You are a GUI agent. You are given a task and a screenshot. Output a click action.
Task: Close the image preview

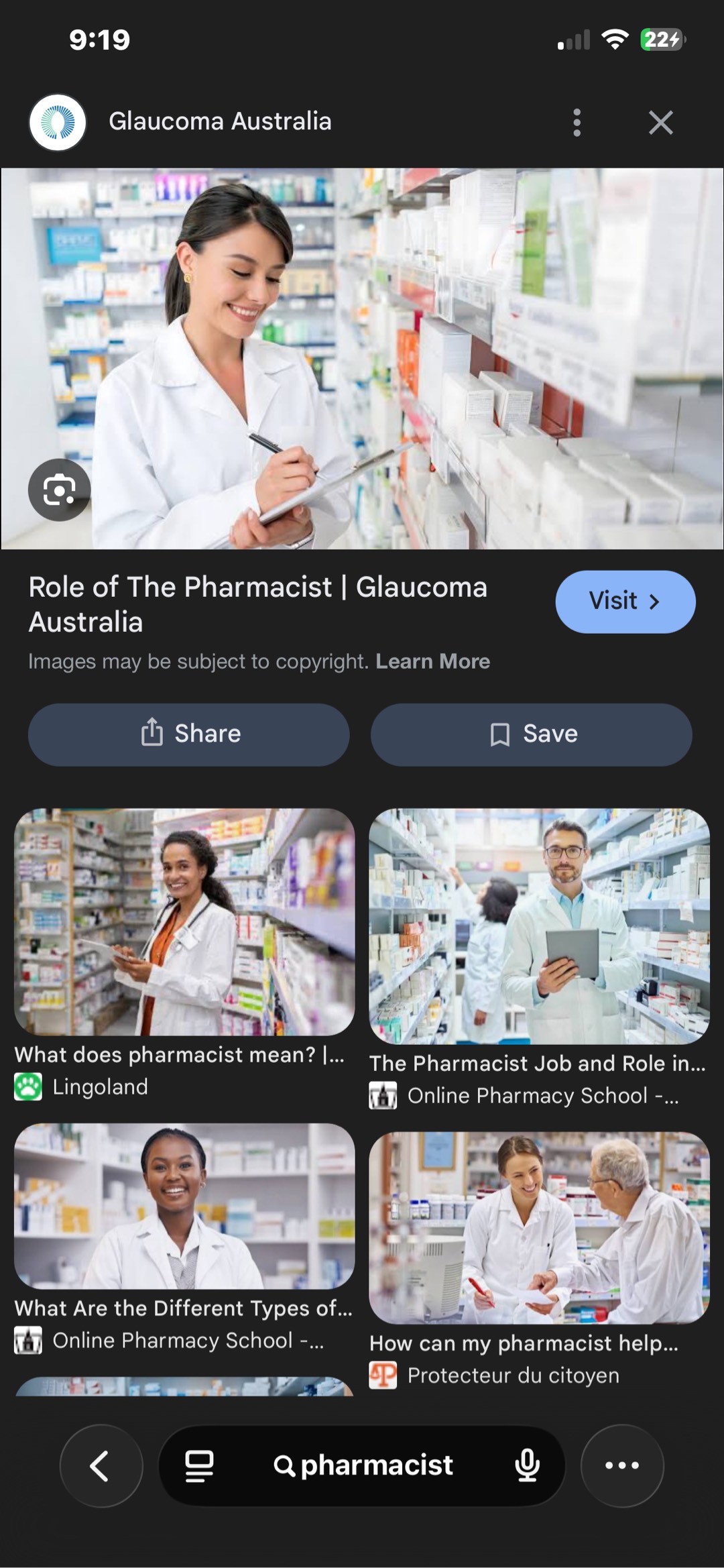click(660, 123)
